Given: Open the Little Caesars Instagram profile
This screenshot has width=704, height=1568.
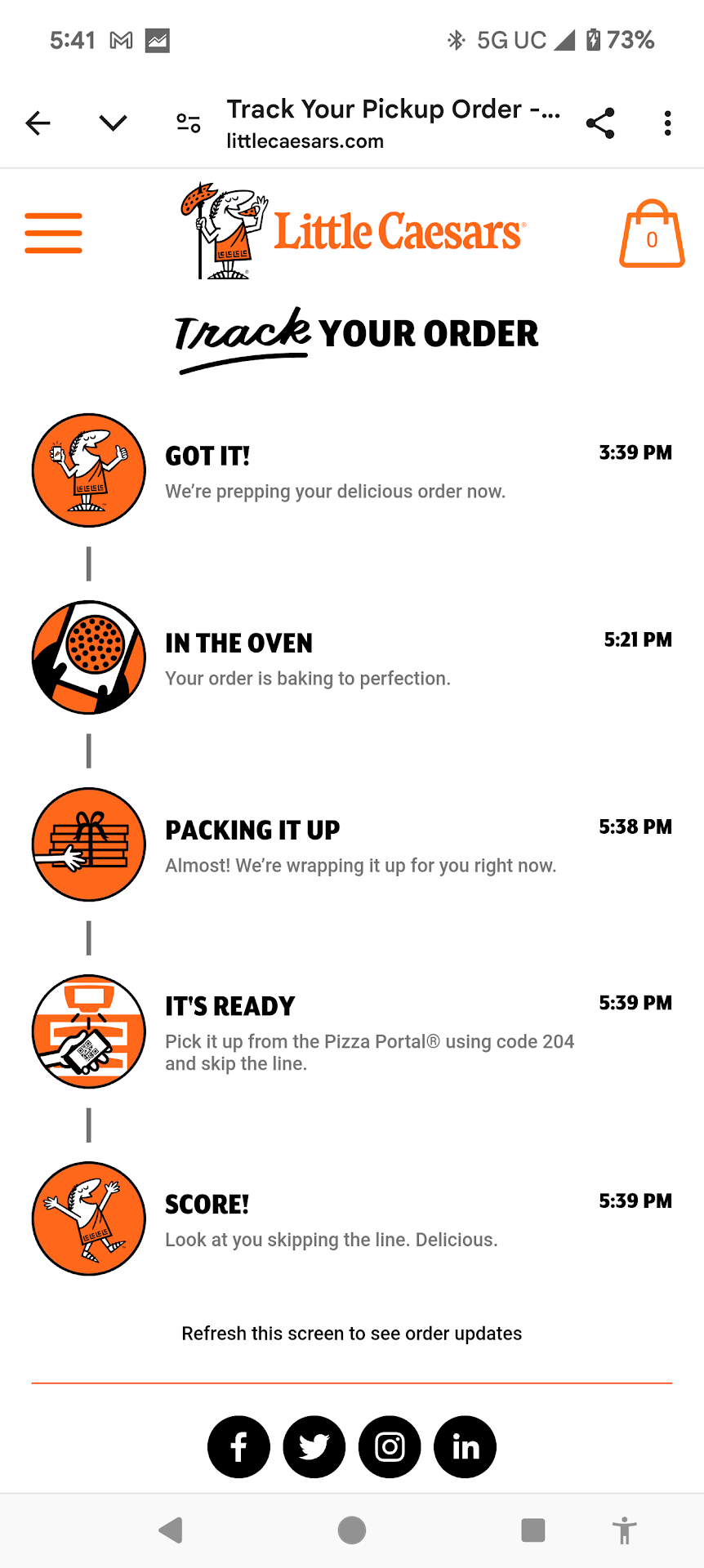Looking at the screenshot, I should [x=390, y=1447].
